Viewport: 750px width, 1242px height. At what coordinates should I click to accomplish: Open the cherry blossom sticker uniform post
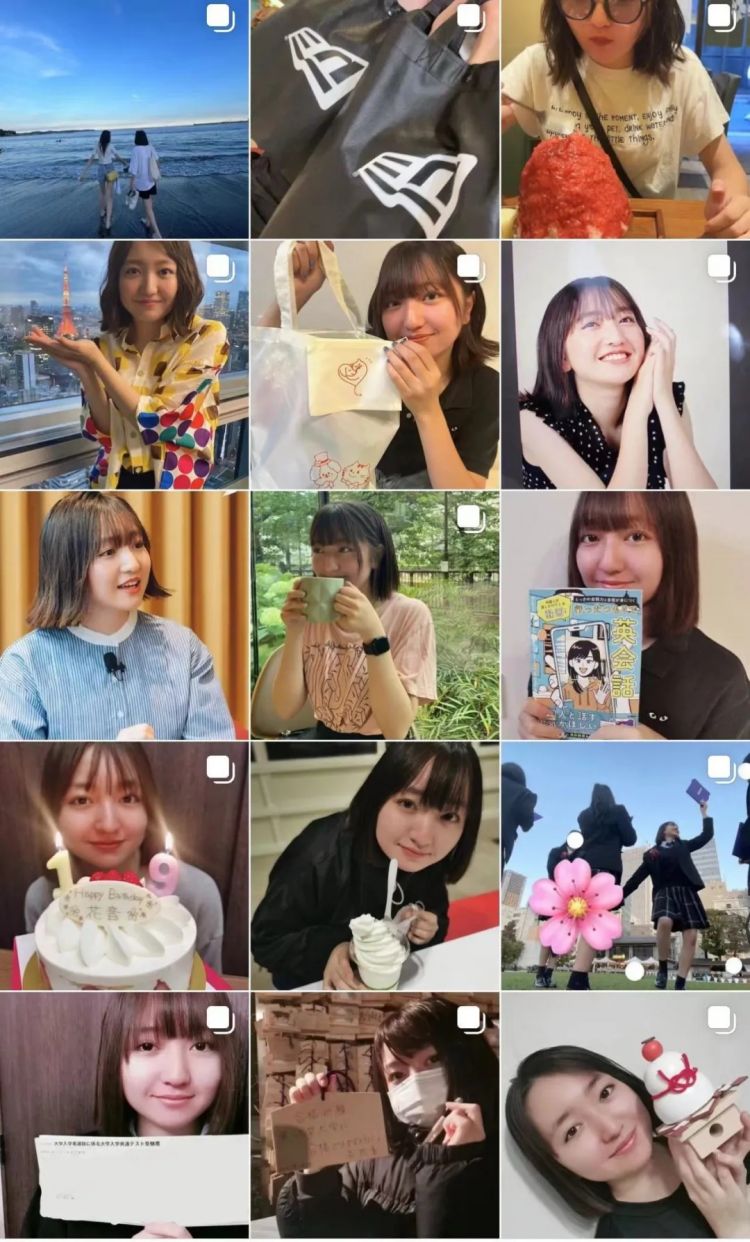[x=626, y=866]
